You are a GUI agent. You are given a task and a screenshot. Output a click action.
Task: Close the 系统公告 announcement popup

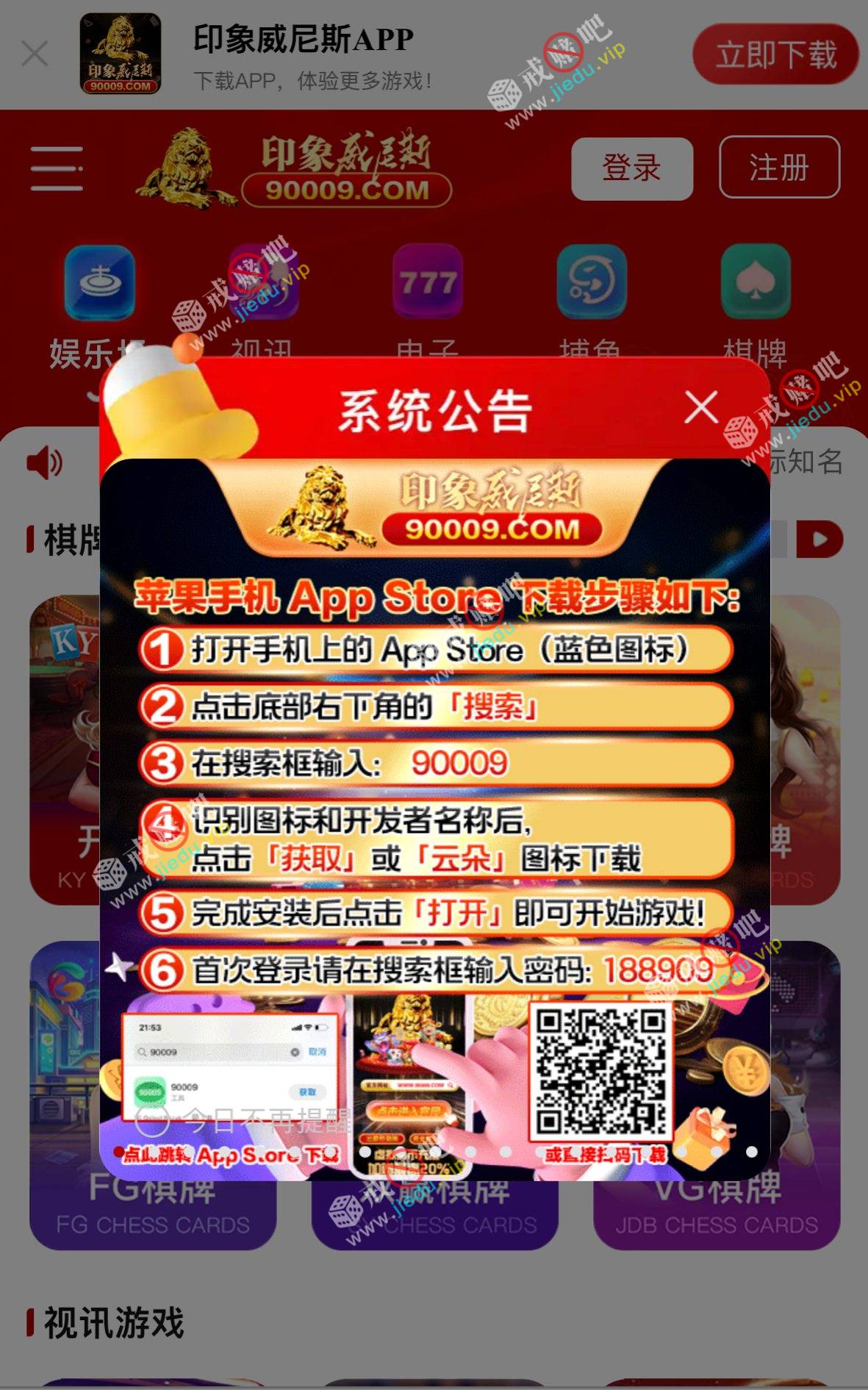pyautogui.click(x=700, y=407)
